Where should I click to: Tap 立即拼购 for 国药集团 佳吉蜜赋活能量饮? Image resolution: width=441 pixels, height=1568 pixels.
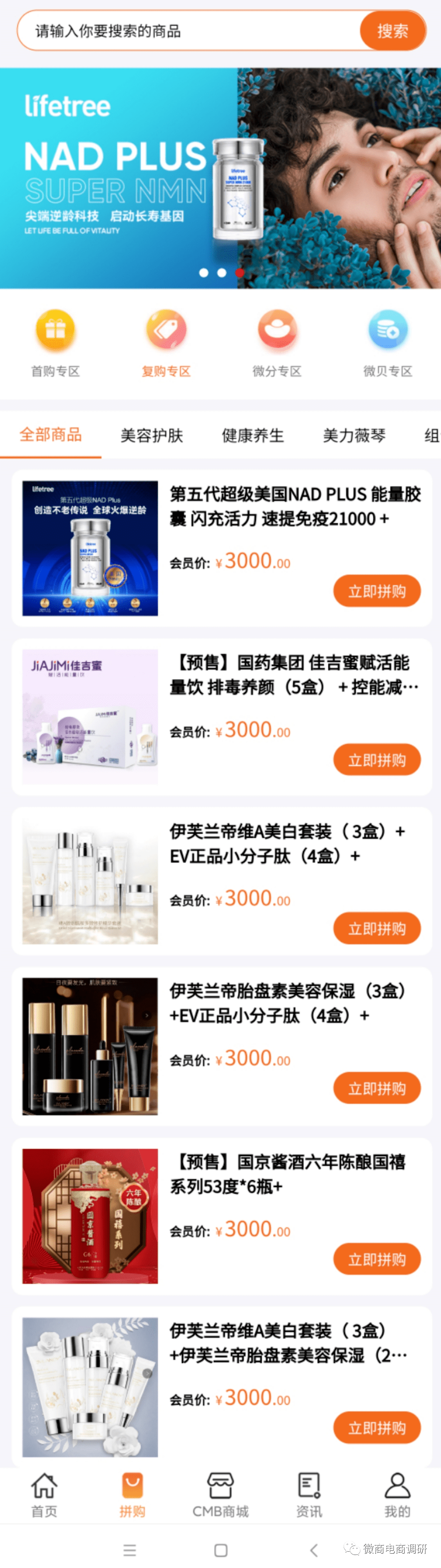point(376,760)
